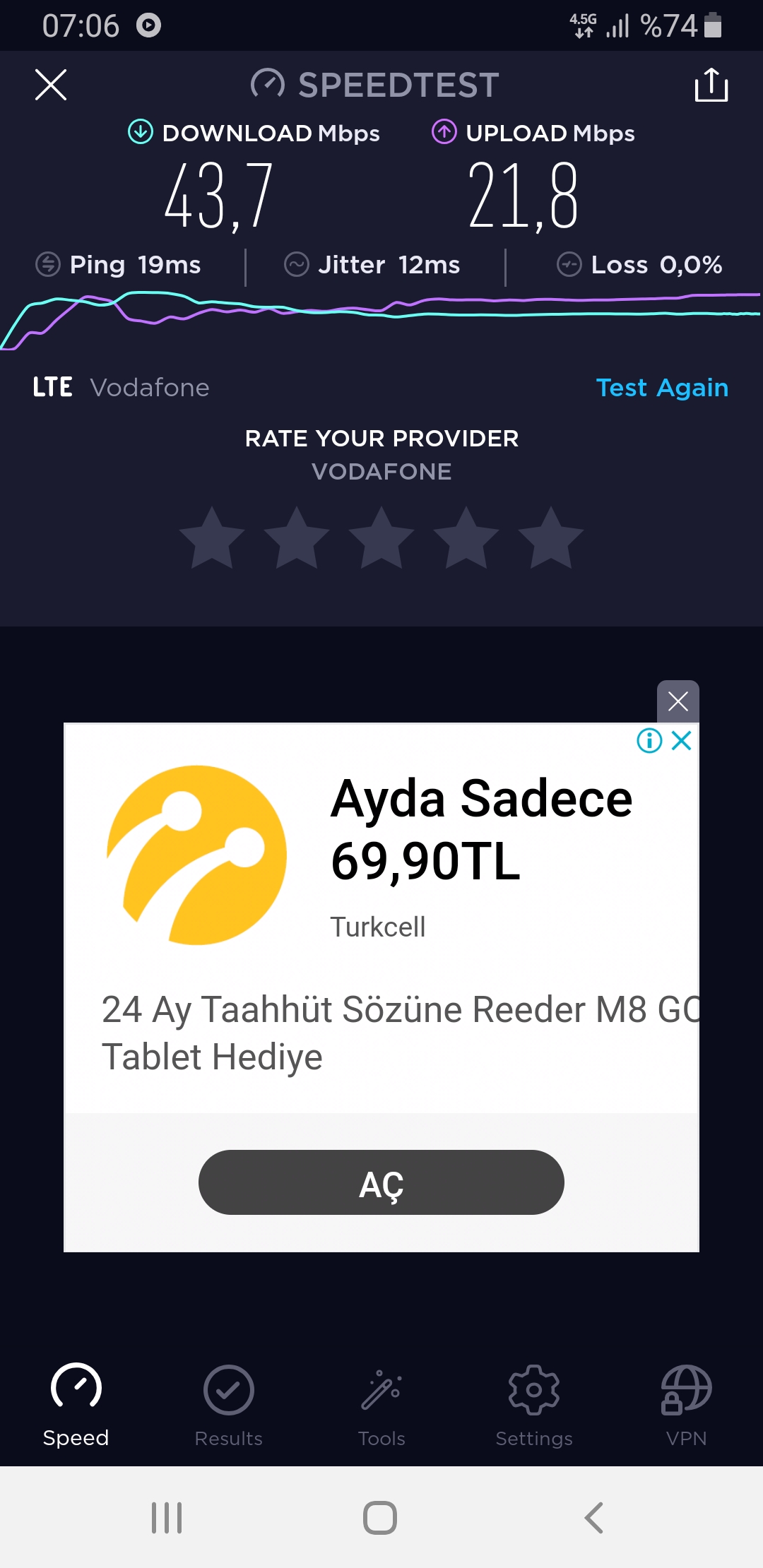Tap Test Again to rerun test

point(662,388)
